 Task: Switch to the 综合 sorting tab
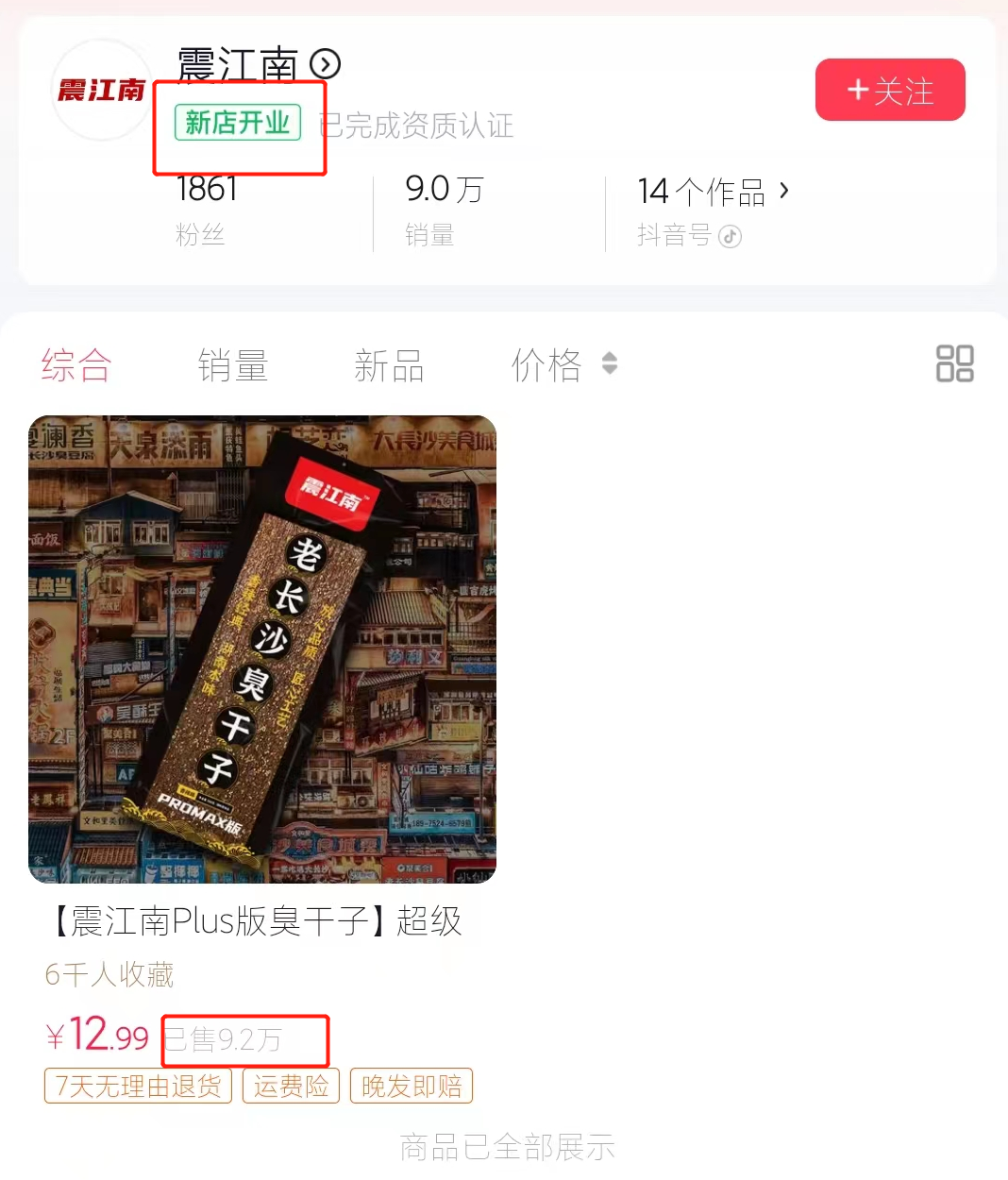point(76,365)
